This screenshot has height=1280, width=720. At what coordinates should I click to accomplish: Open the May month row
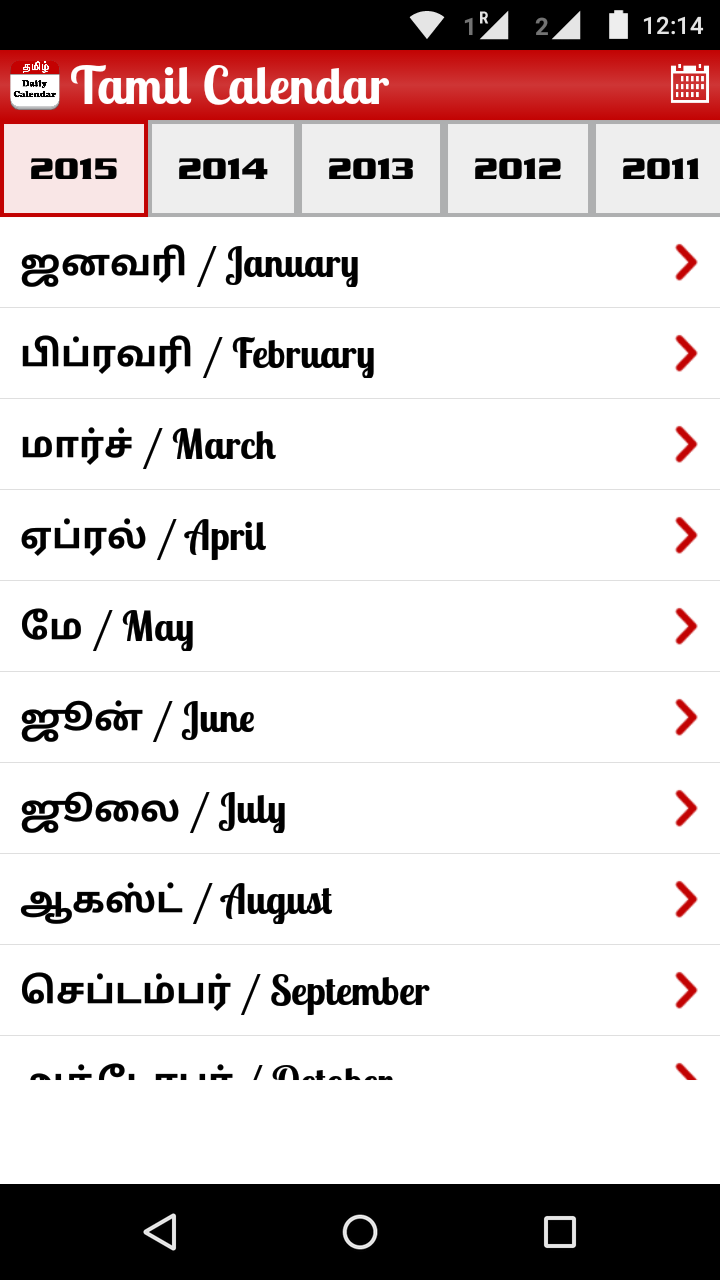click(360, 627)
